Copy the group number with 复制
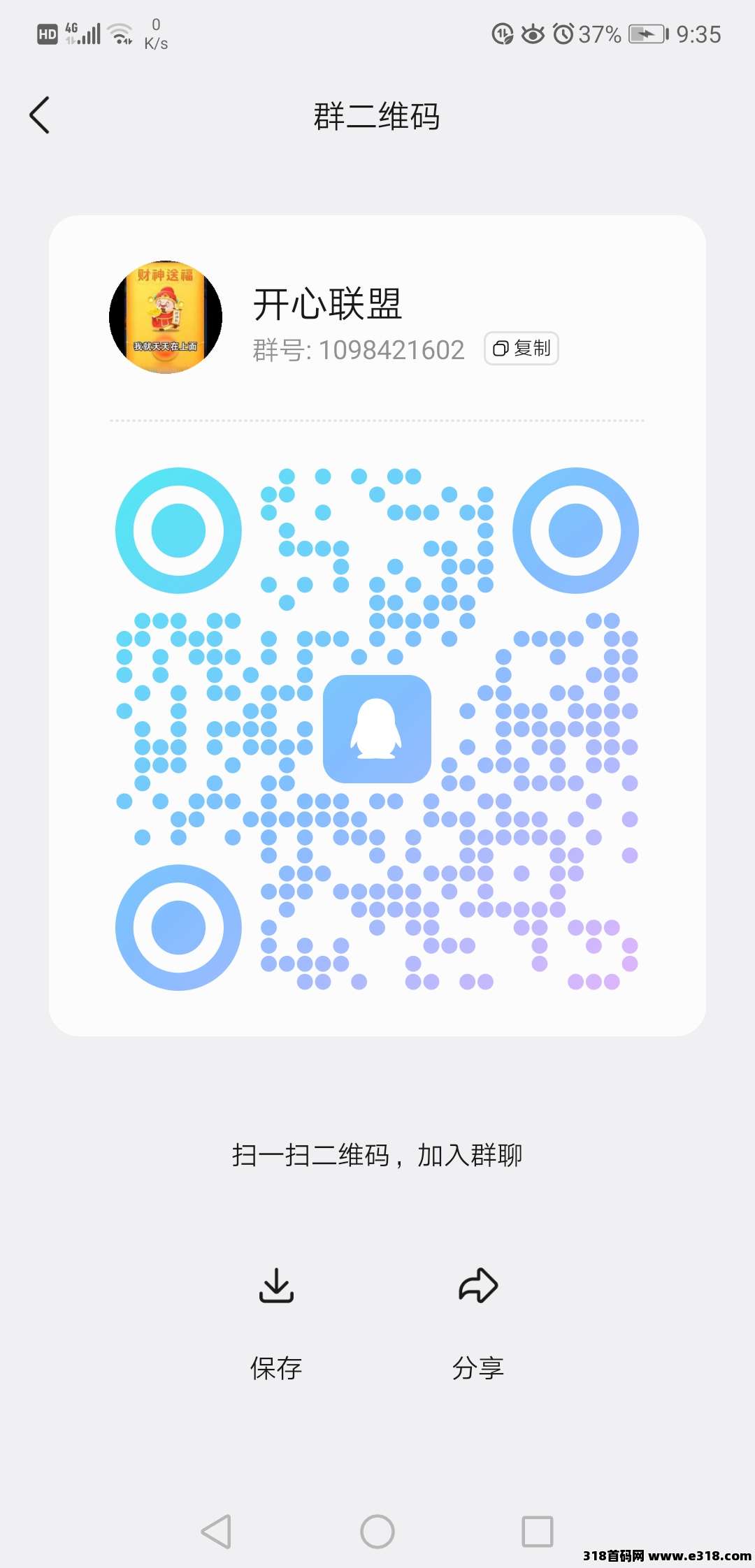Image resolution: width=755 pixels, height=1568 pixels. (522, 348)
